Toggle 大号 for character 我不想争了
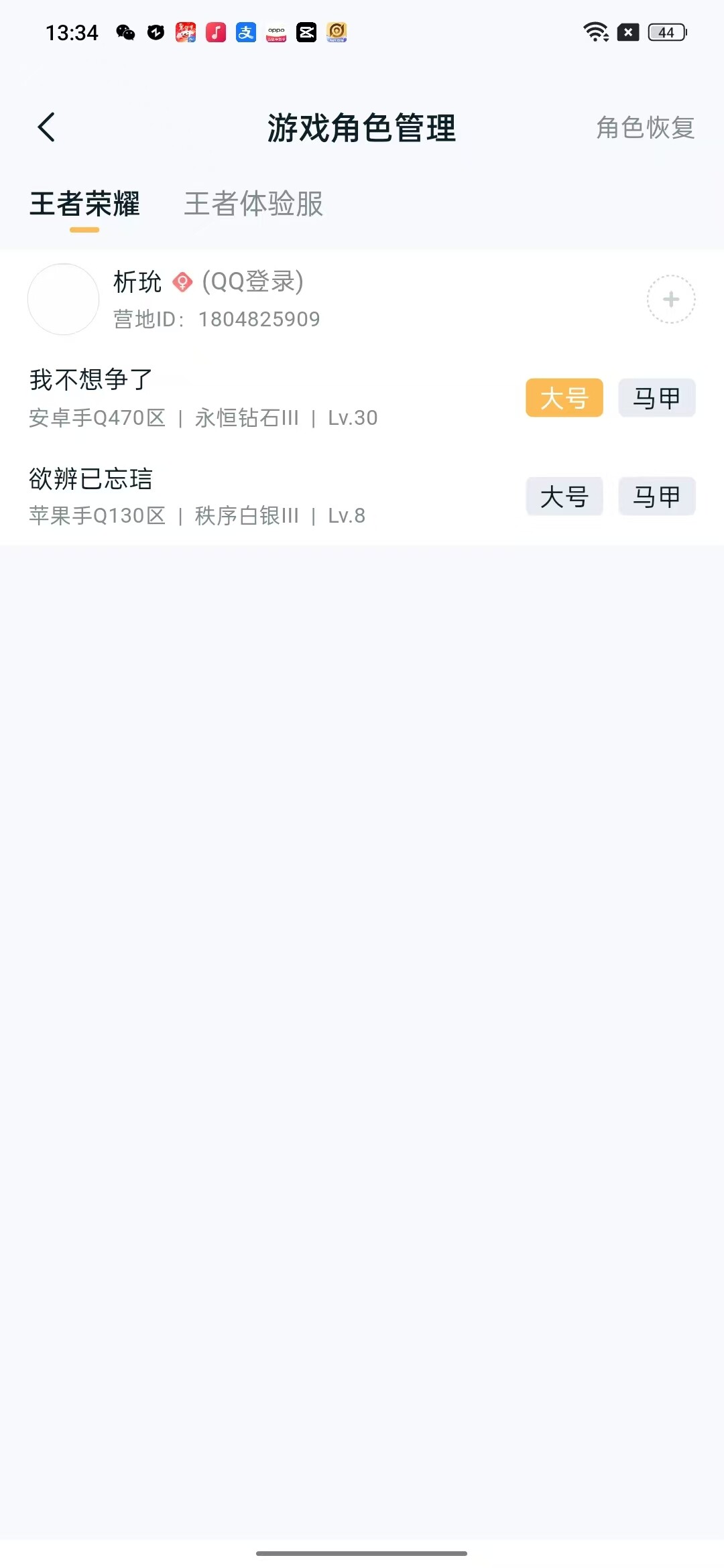Screen dimensions: 724x1568 coord(564,397)
